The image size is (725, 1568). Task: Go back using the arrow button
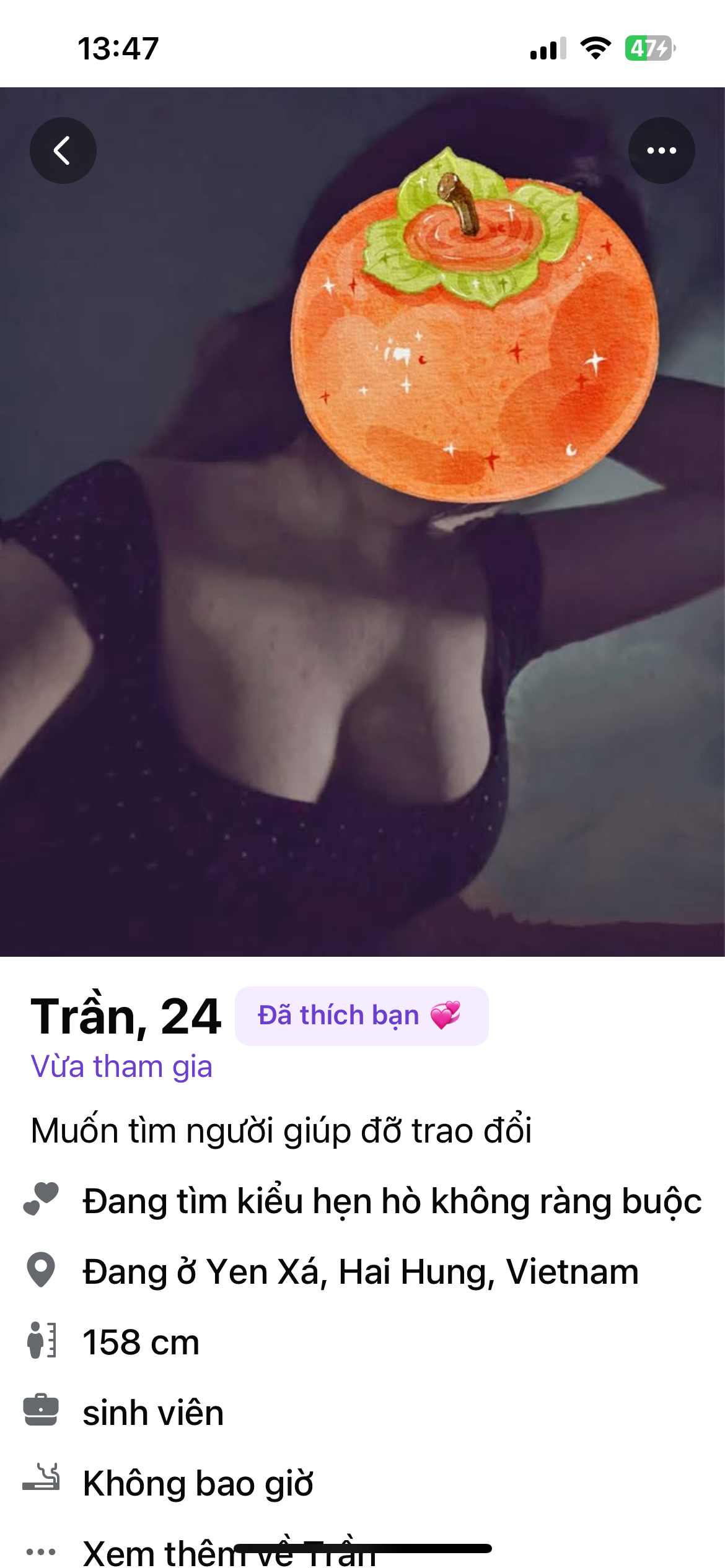point(63,150)
